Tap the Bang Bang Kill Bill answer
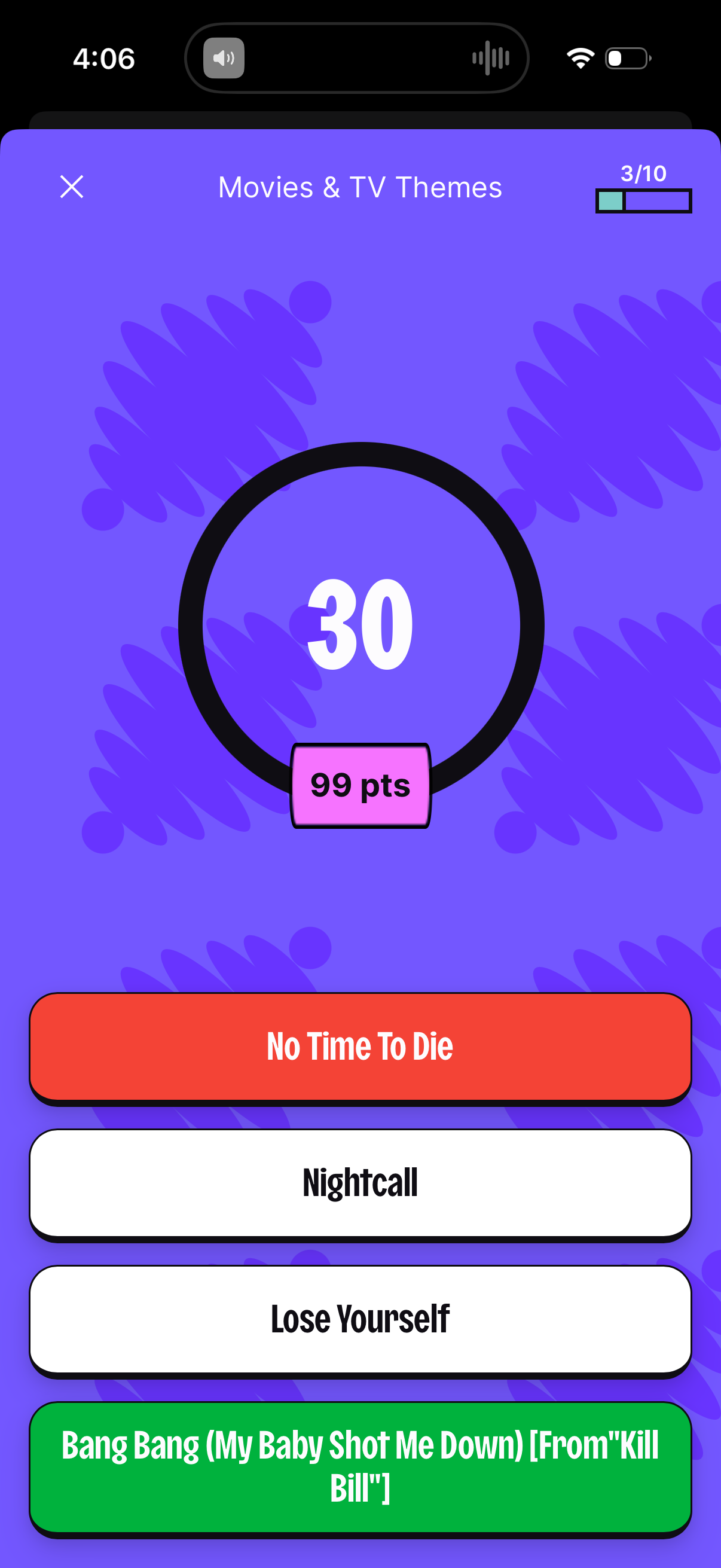721x1568 pixels. (360, 1466)
